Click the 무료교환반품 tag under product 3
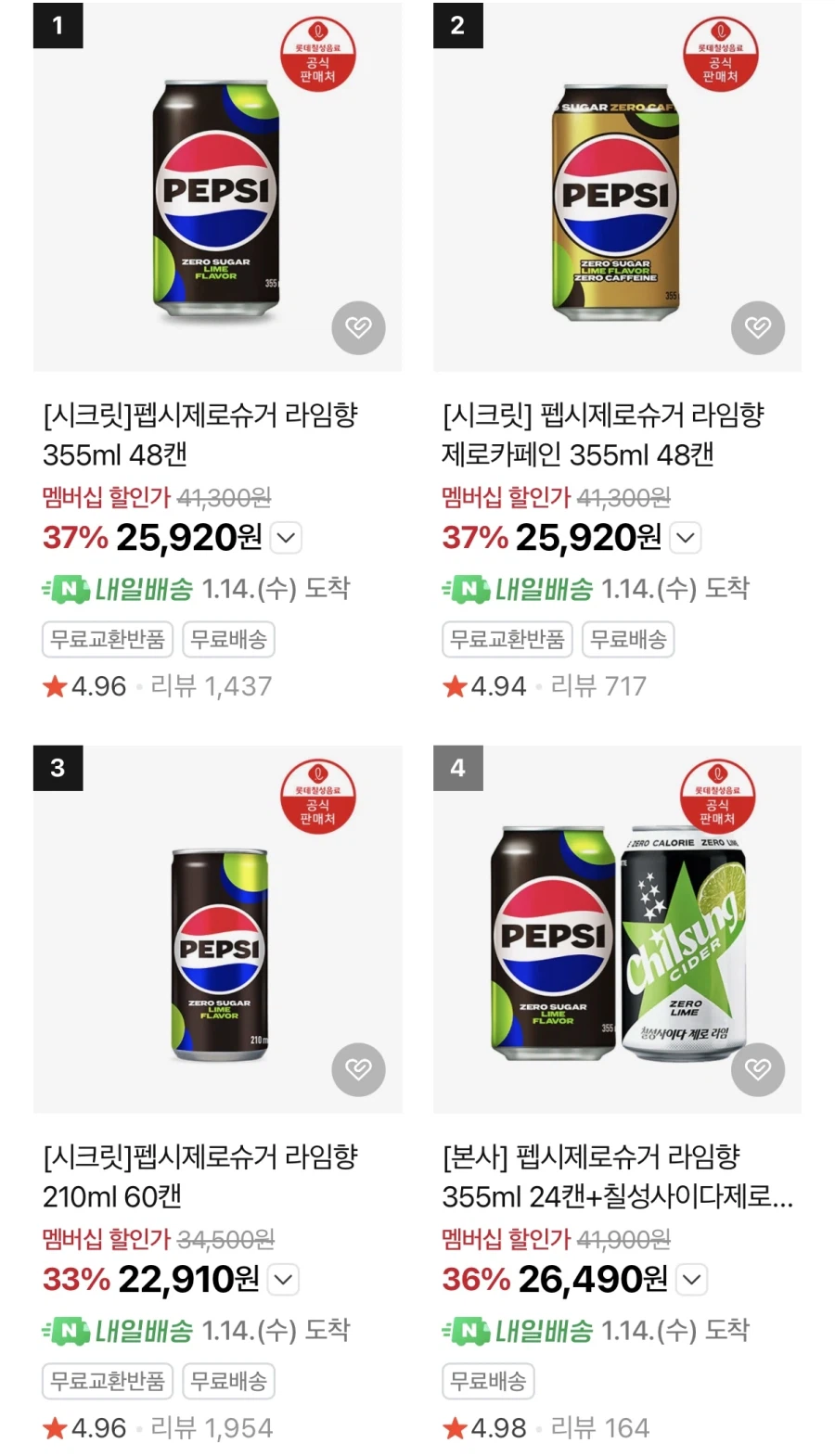 coord(108,1381)
